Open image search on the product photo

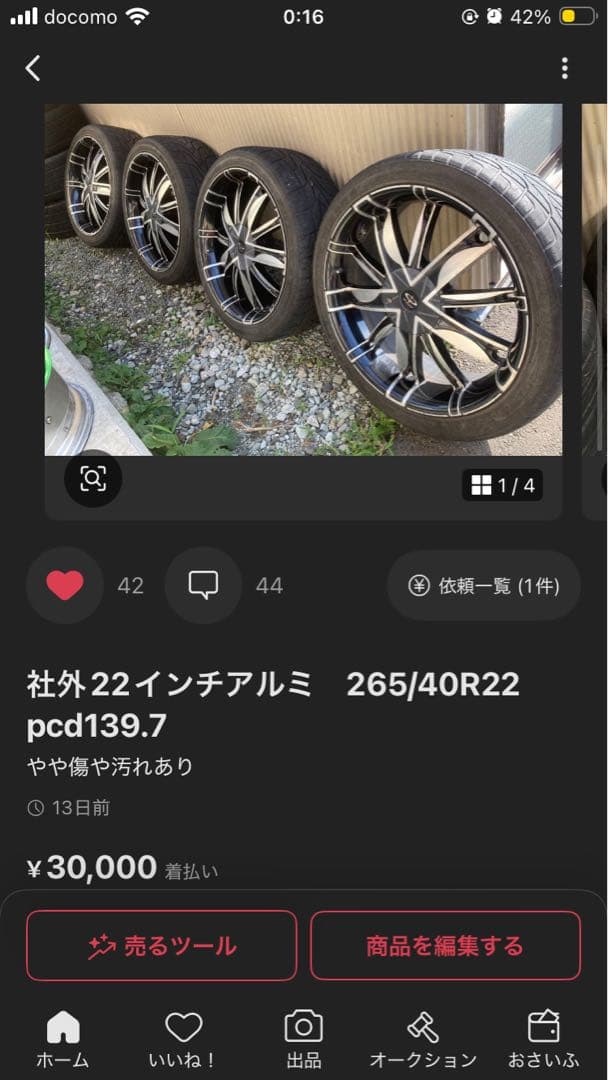tap(93, 479)
